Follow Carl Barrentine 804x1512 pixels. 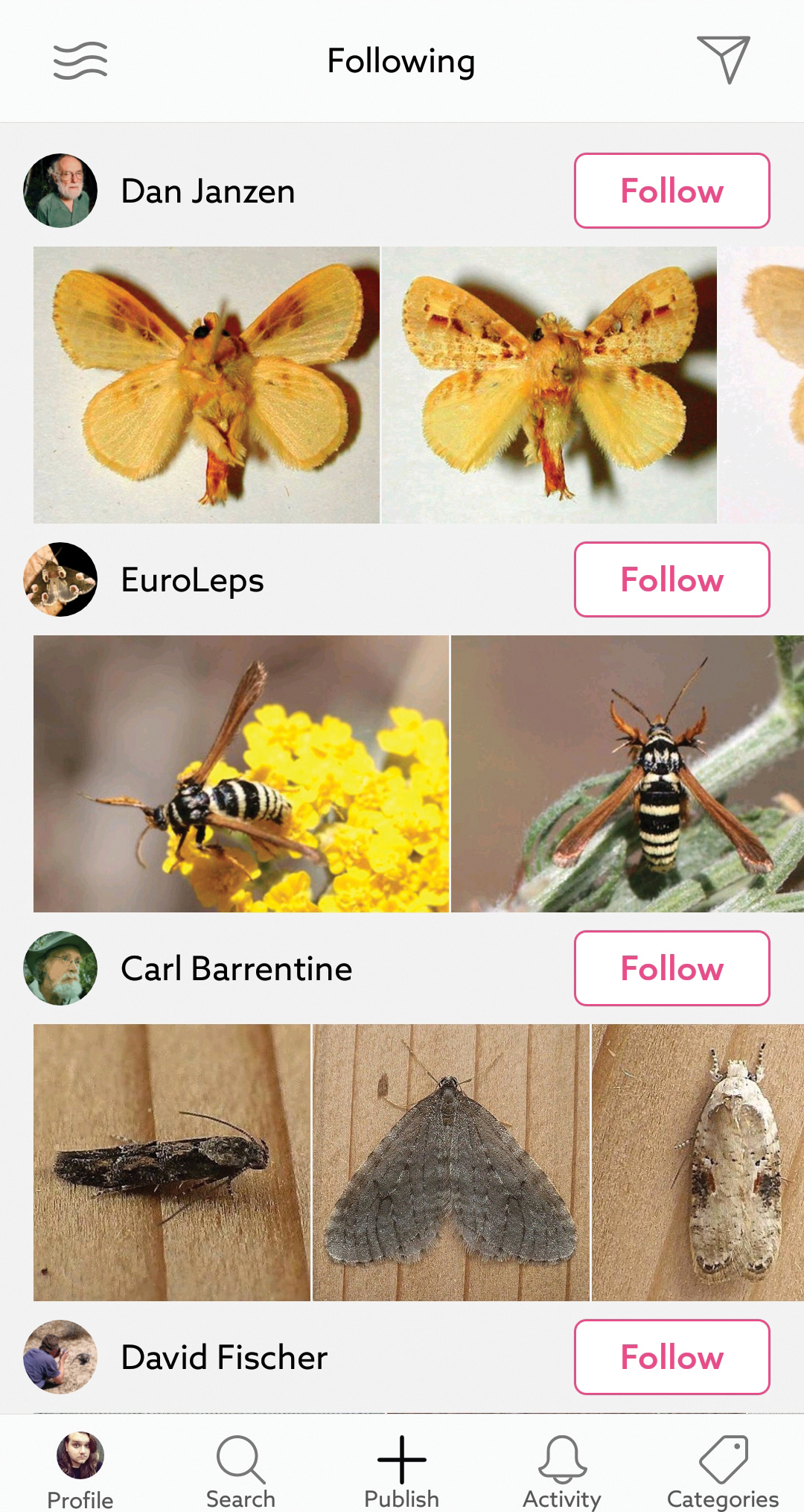pyautogui.click(x=671, y=968)
